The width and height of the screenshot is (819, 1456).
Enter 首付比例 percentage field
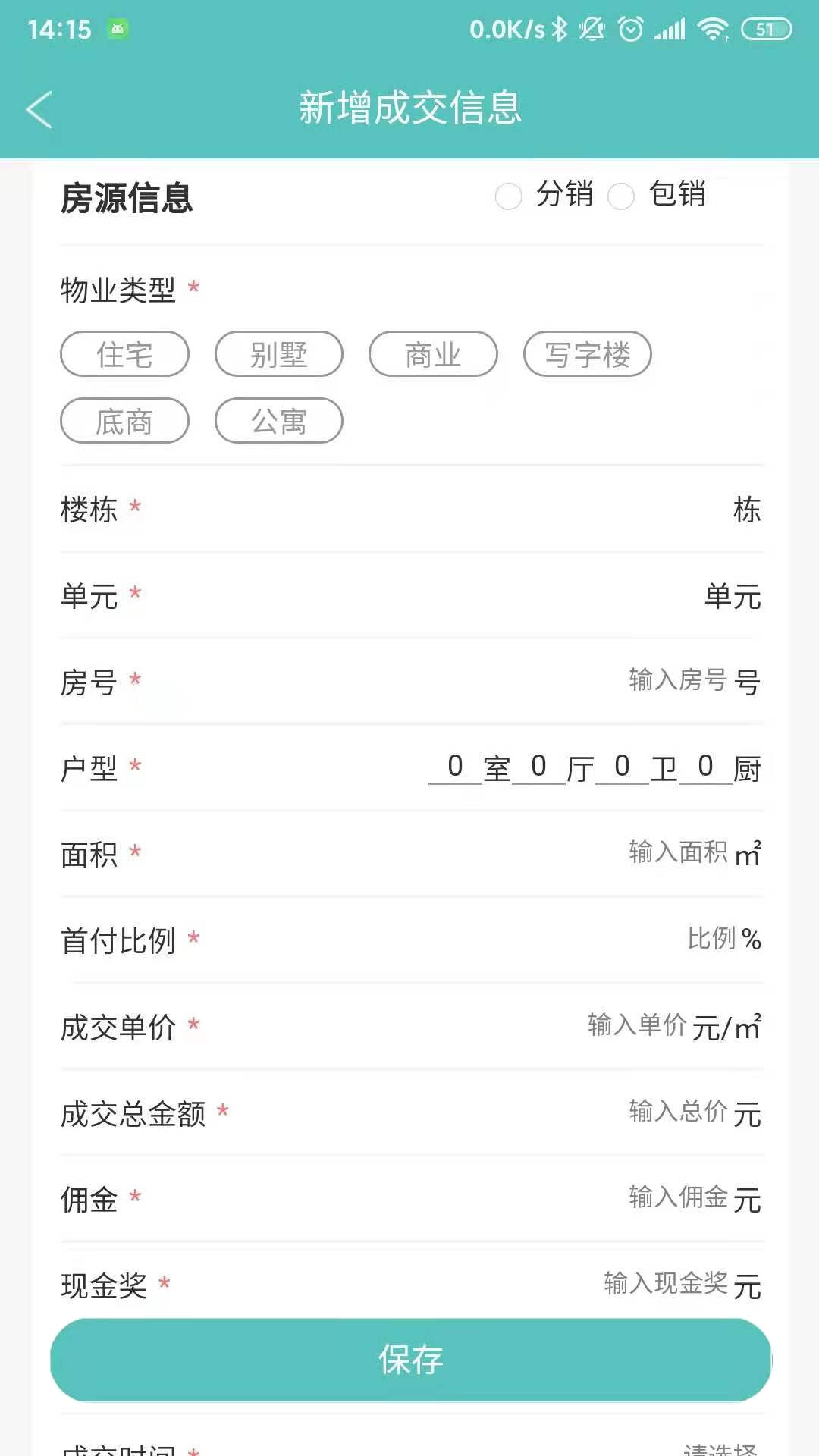711,939
